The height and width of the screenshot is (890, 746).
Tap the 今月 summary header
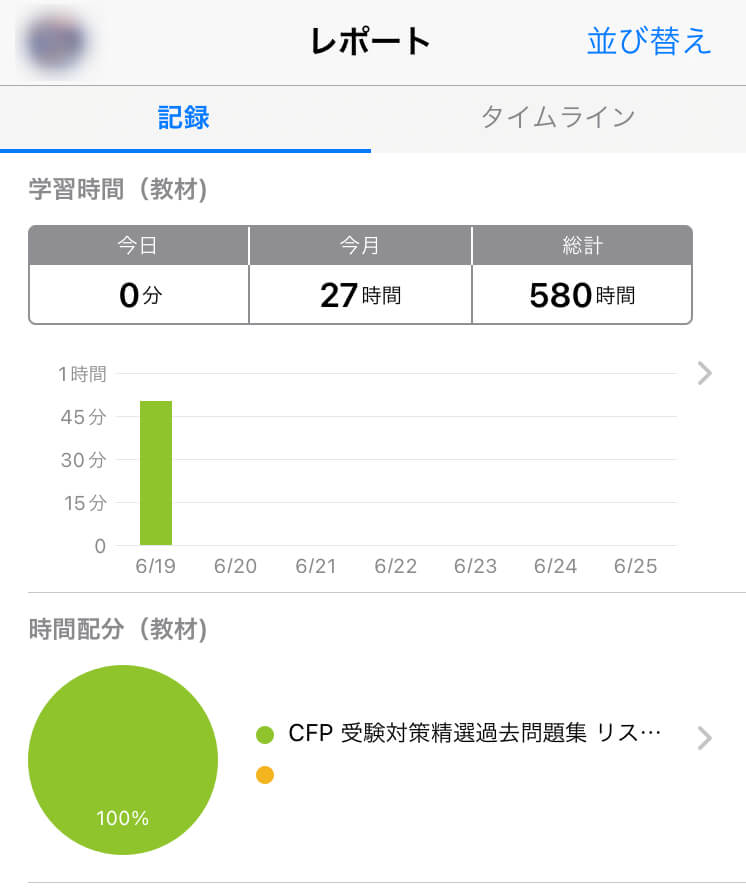[360, 244]
